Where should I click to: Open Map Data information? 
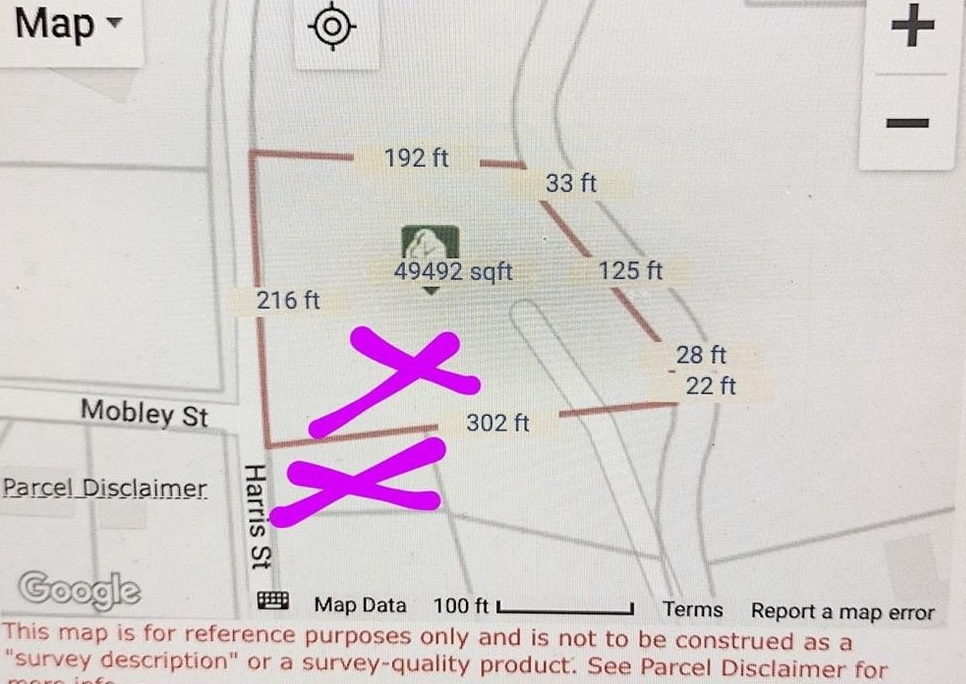pyautogui.click(x=360, y=605)
